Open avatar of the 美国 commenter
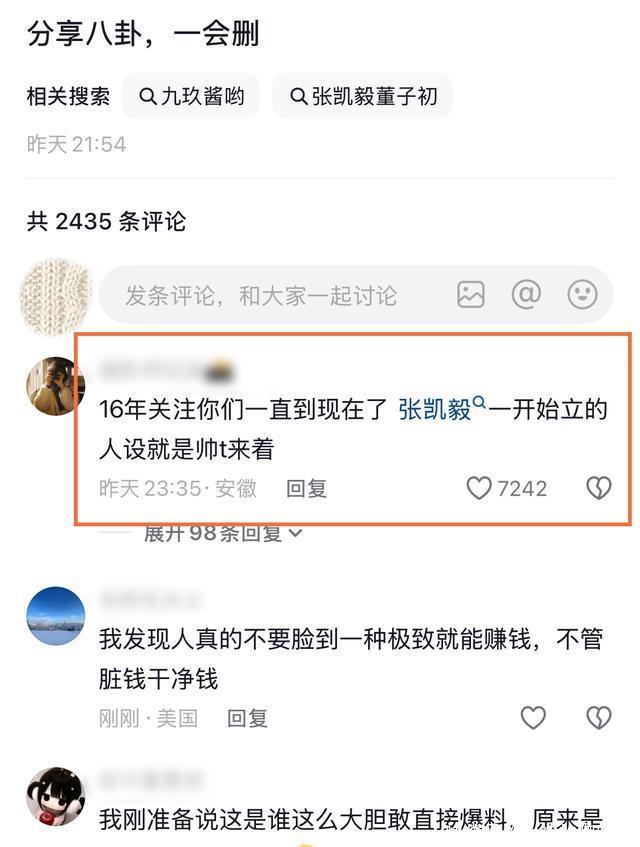This screenshot has height=847, width=640. coord(55,615)
